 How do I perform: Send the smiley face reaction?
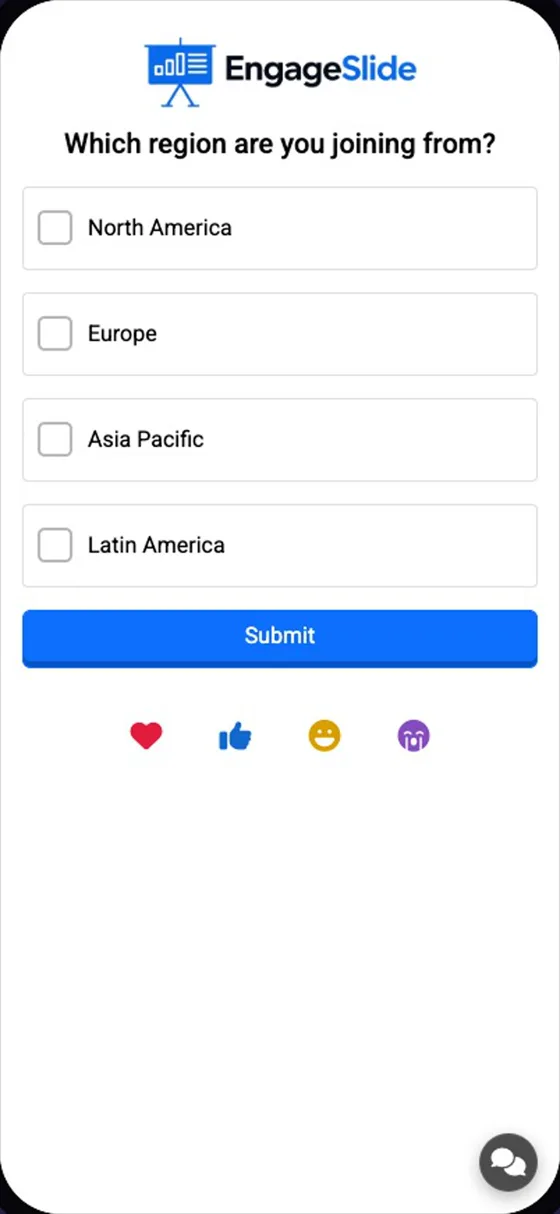coord(324,737)
